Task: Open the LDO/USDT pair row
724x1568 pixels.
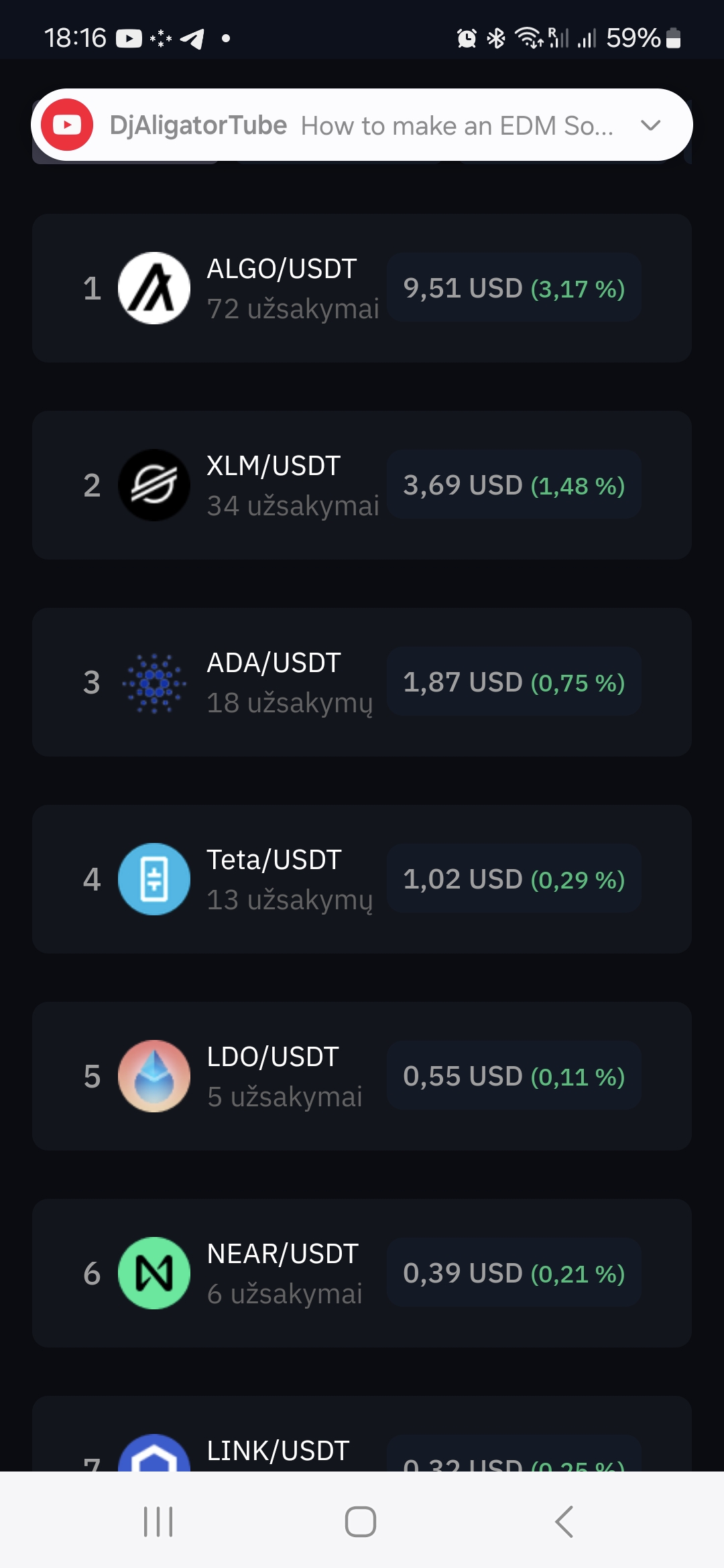Action: (x=362, y=1076)
